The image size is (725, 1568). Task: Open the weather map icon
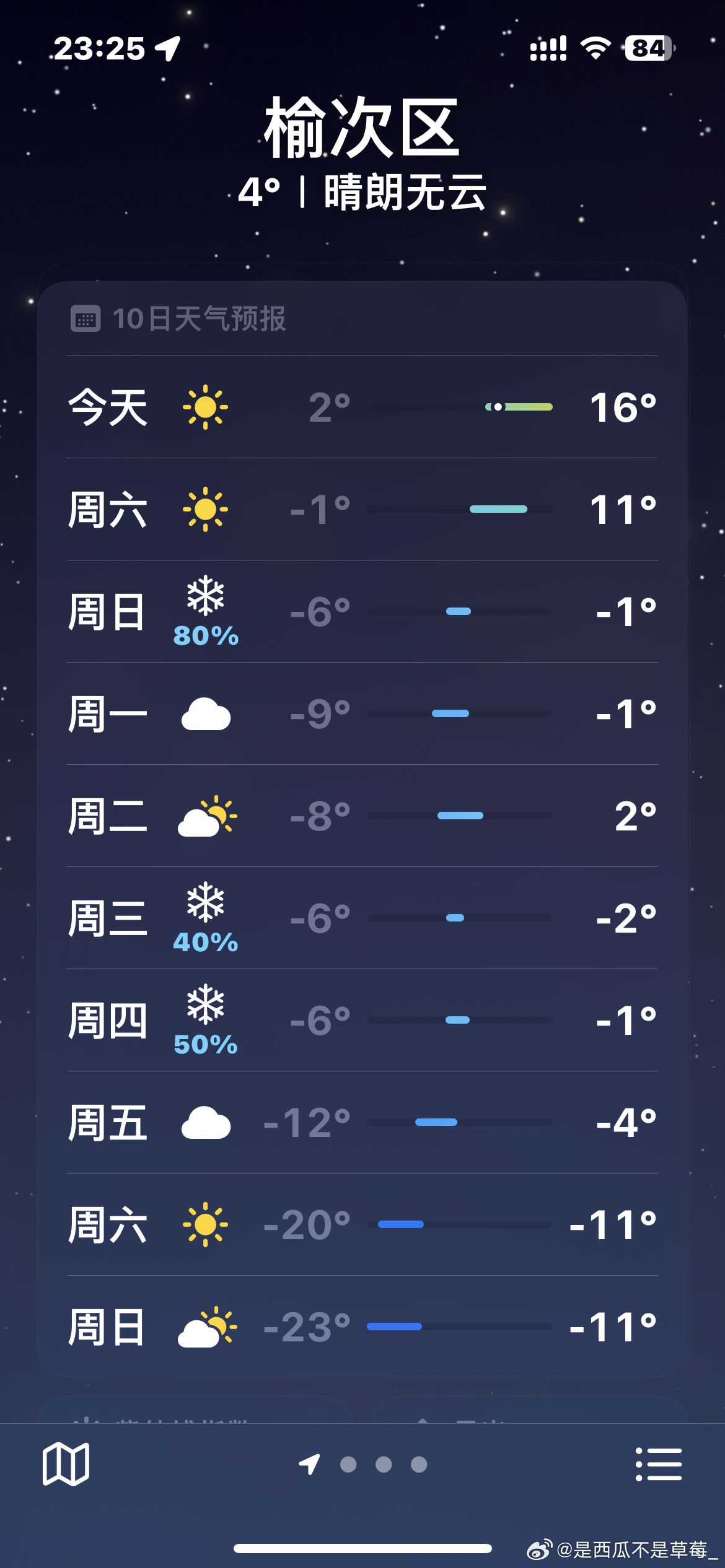pos(66,1464)
